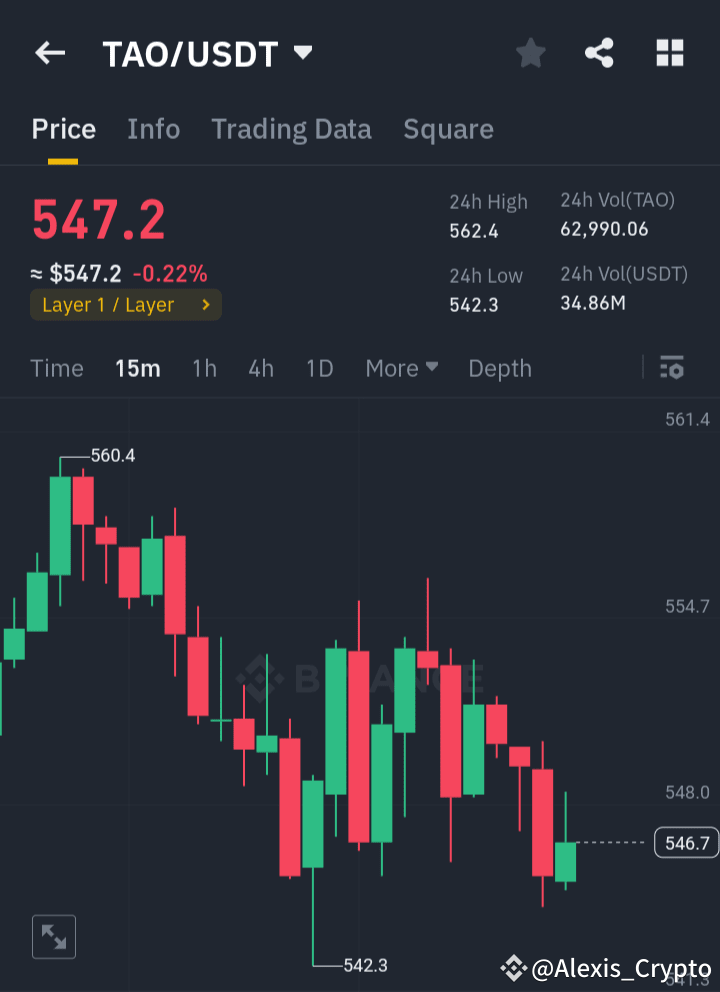The width and height of the screenshot is (720, 992).
Task: Open the Depth view
Action: 499,368
